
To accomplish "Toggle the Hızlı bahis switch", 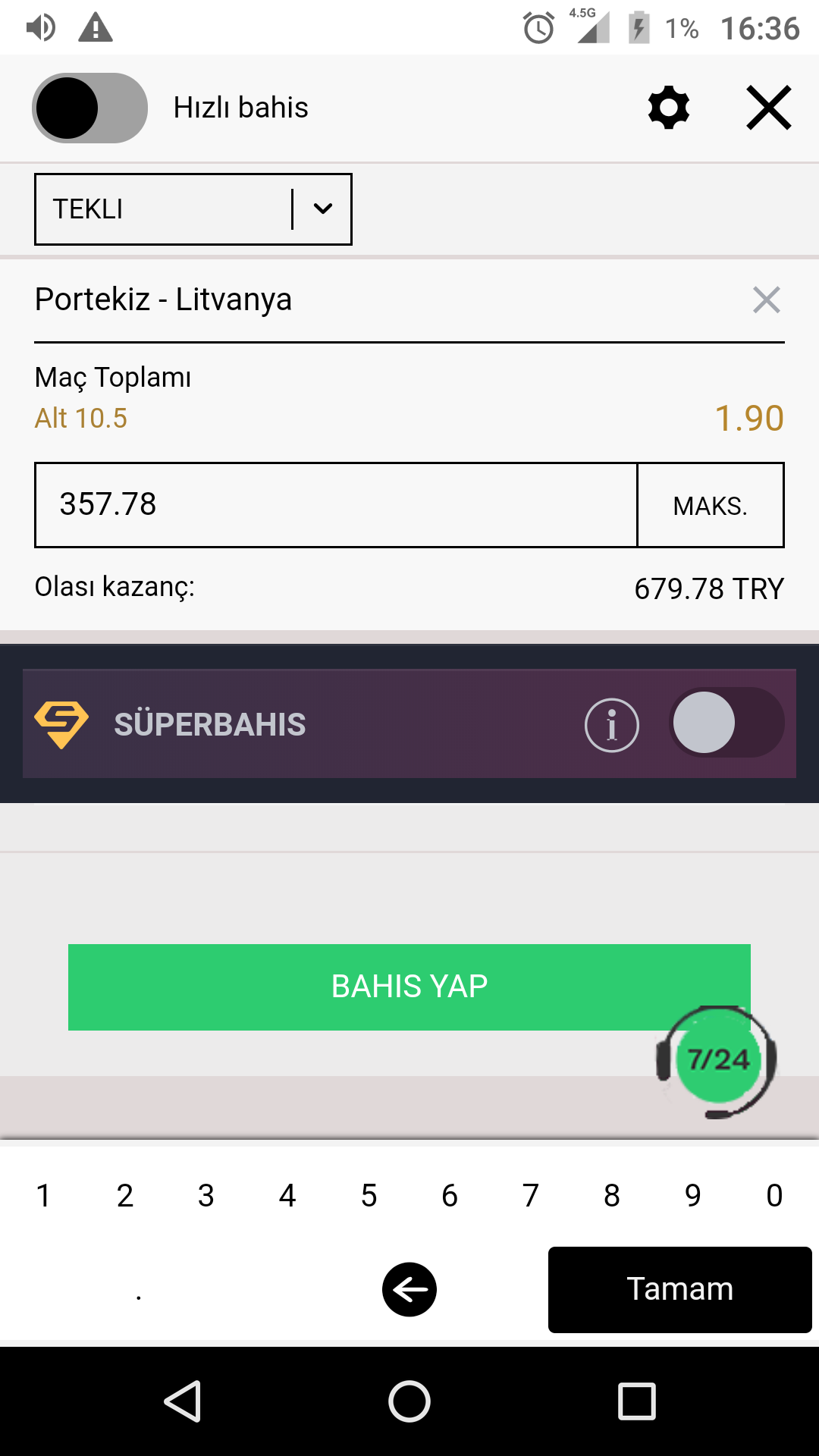I will click(x=89, y=108).
